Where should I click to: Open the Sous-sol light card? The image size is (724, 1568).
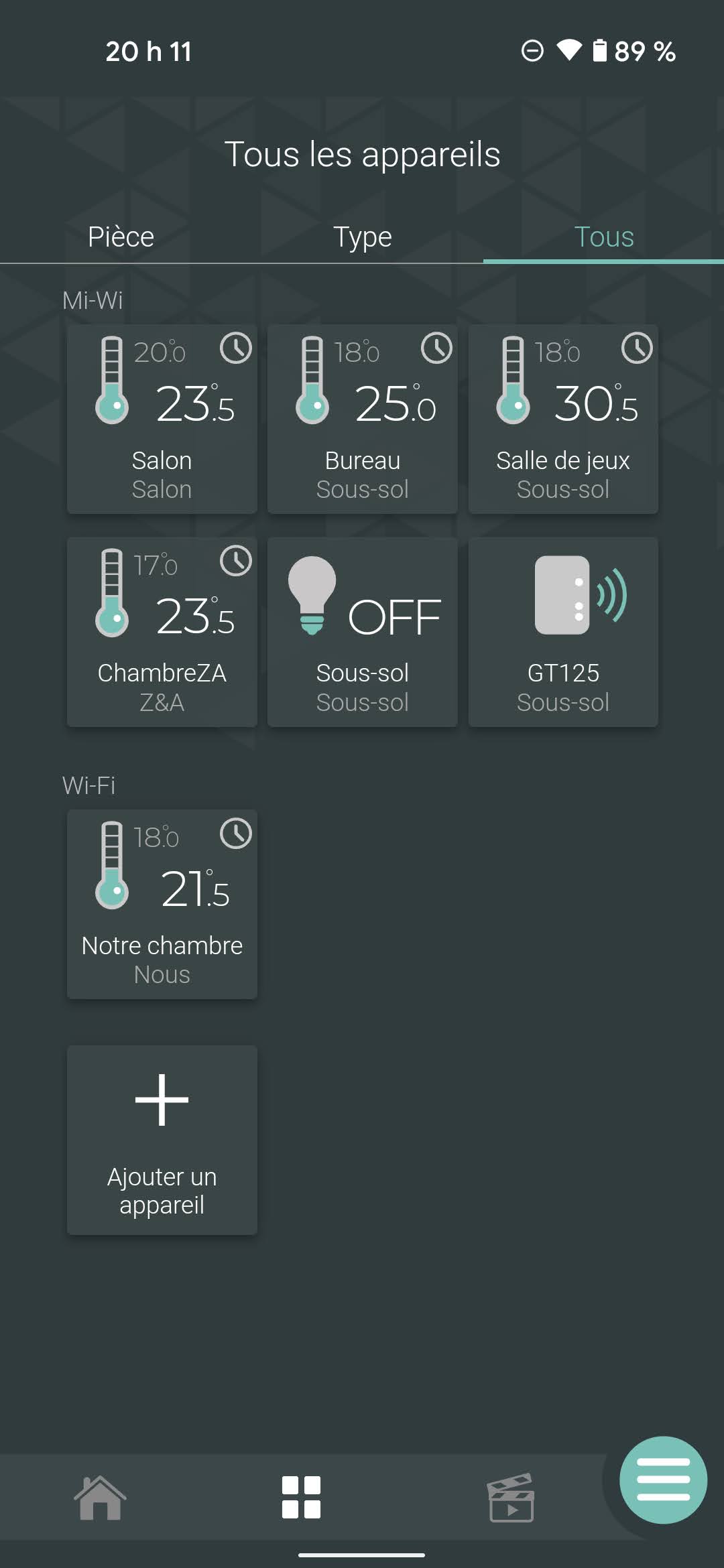[x=362, y=631]
